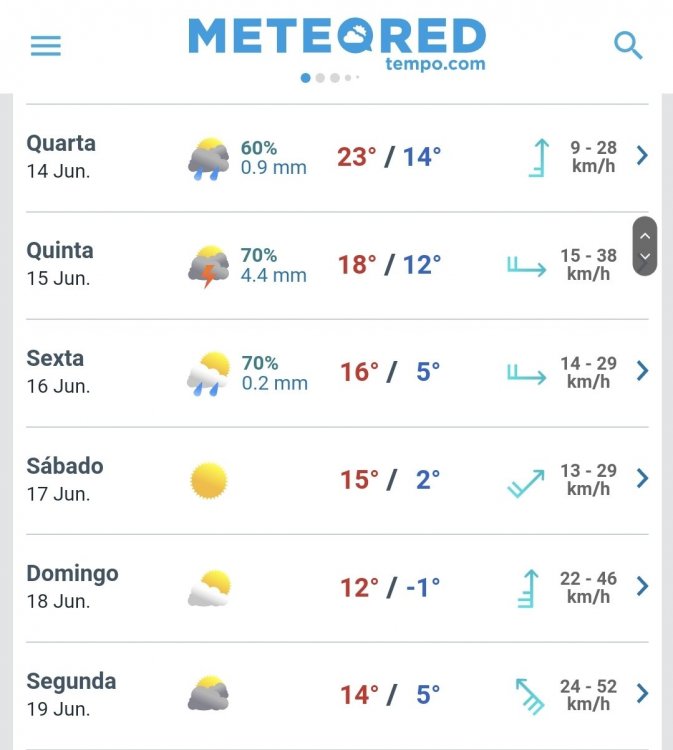Viewport: 673px width, 750px height.
Task: Open Quarta 14 Jun. forecast details
Action: 642,155
